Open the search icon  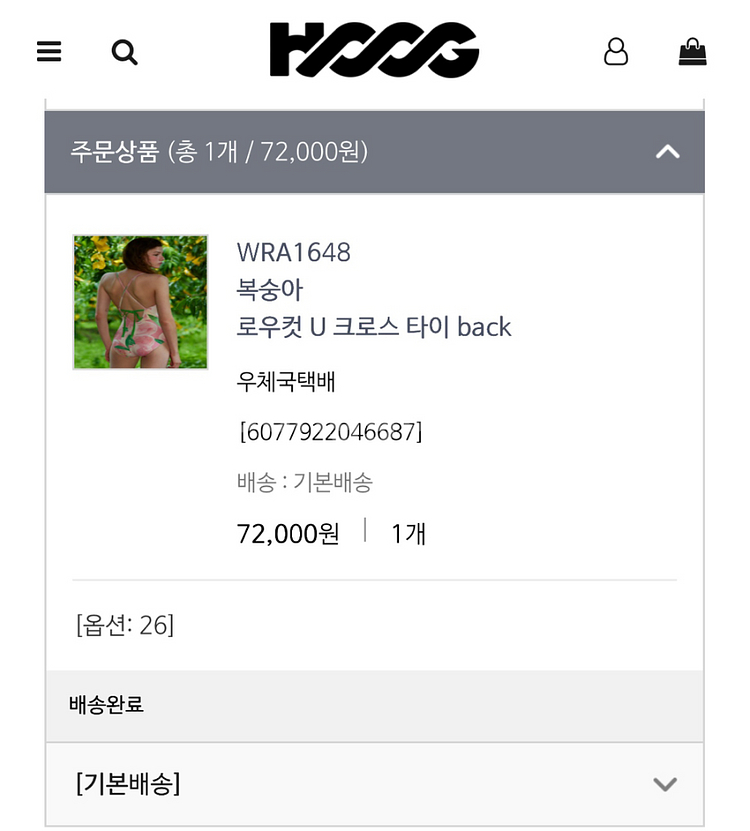pos(125,51)
